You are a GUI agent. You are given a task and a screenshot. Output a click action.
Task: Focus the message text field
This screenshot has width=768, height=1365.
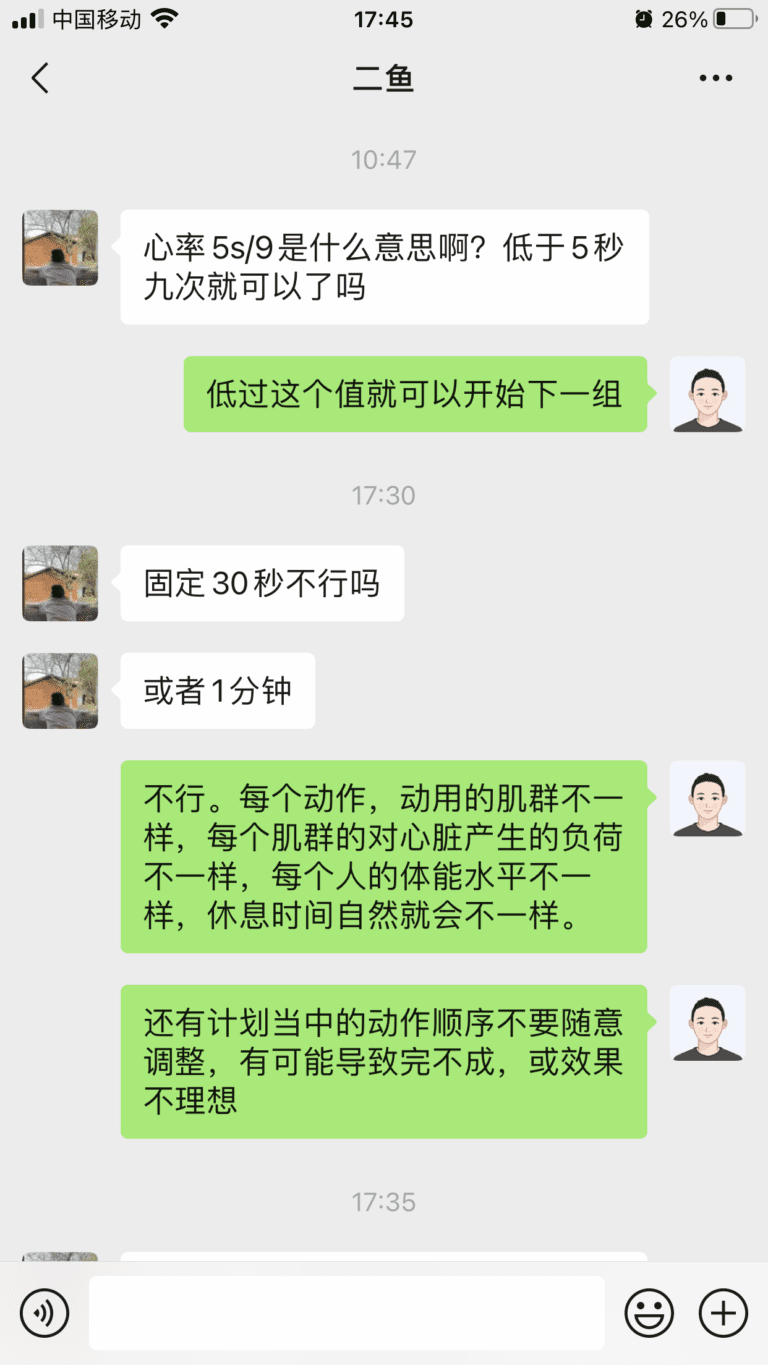346,1312
